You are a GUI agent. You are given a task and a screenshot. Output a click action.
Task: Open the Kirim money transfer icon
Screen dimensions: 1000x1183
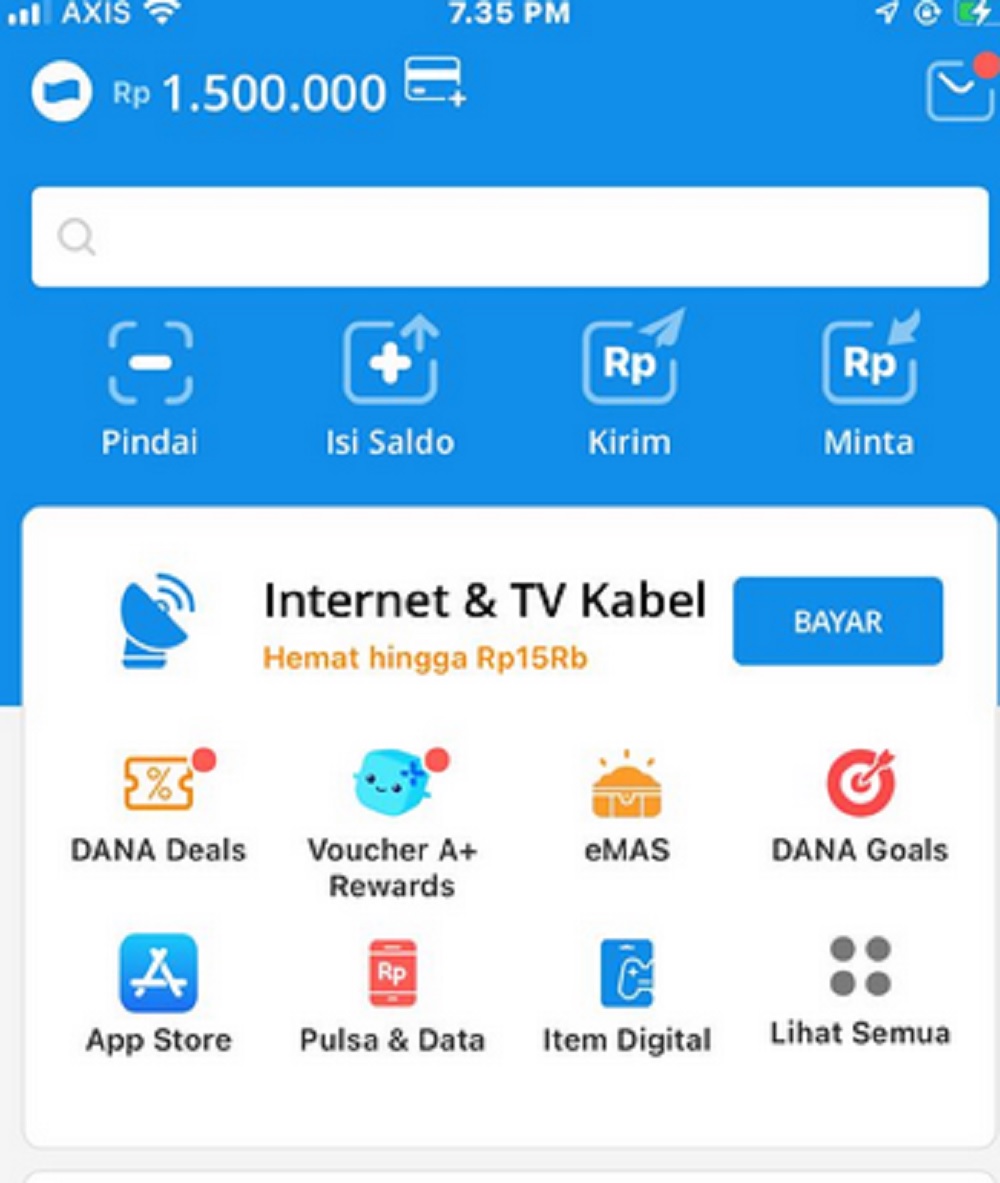(630, 362)
